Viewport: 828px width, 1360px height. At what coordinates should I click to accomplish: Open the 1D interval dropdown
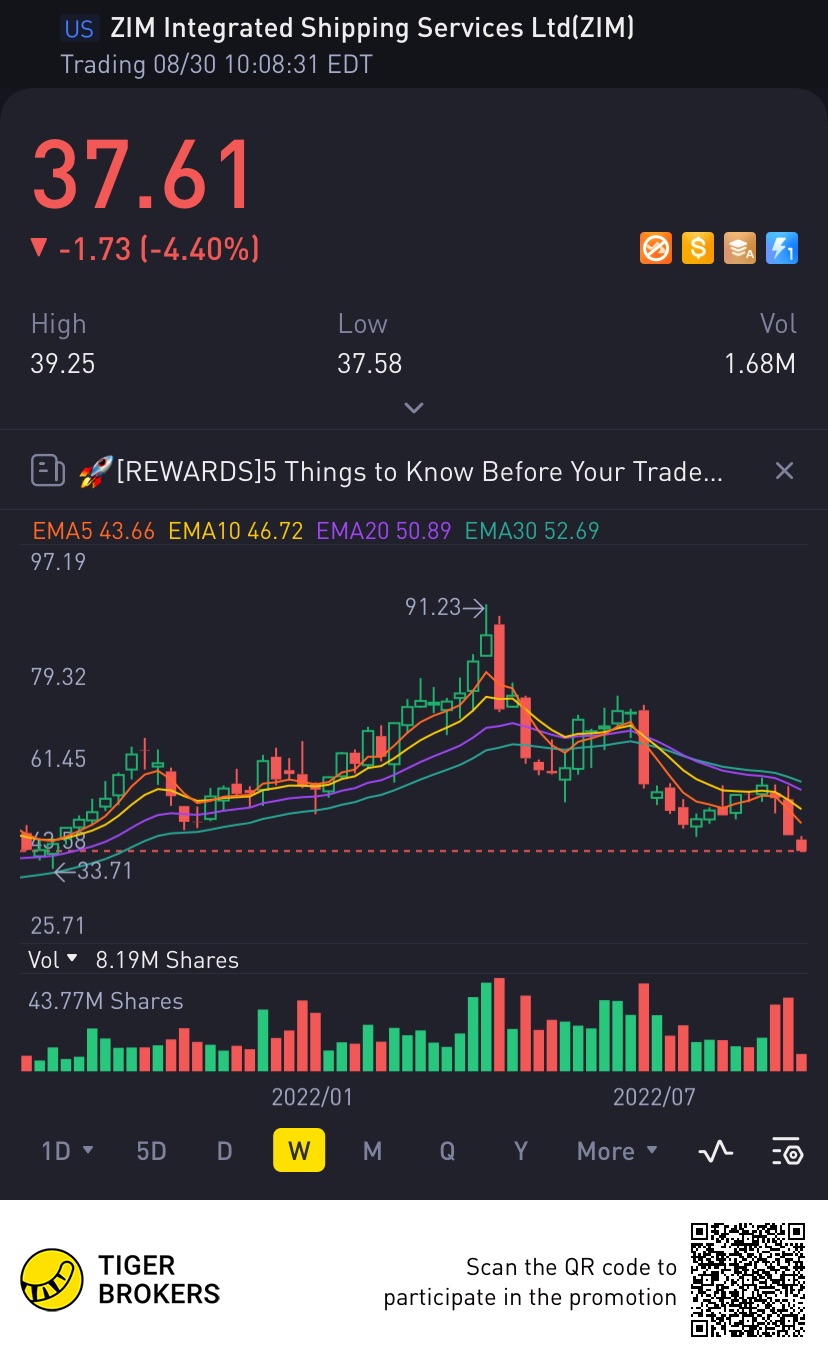pos(68,1151)
